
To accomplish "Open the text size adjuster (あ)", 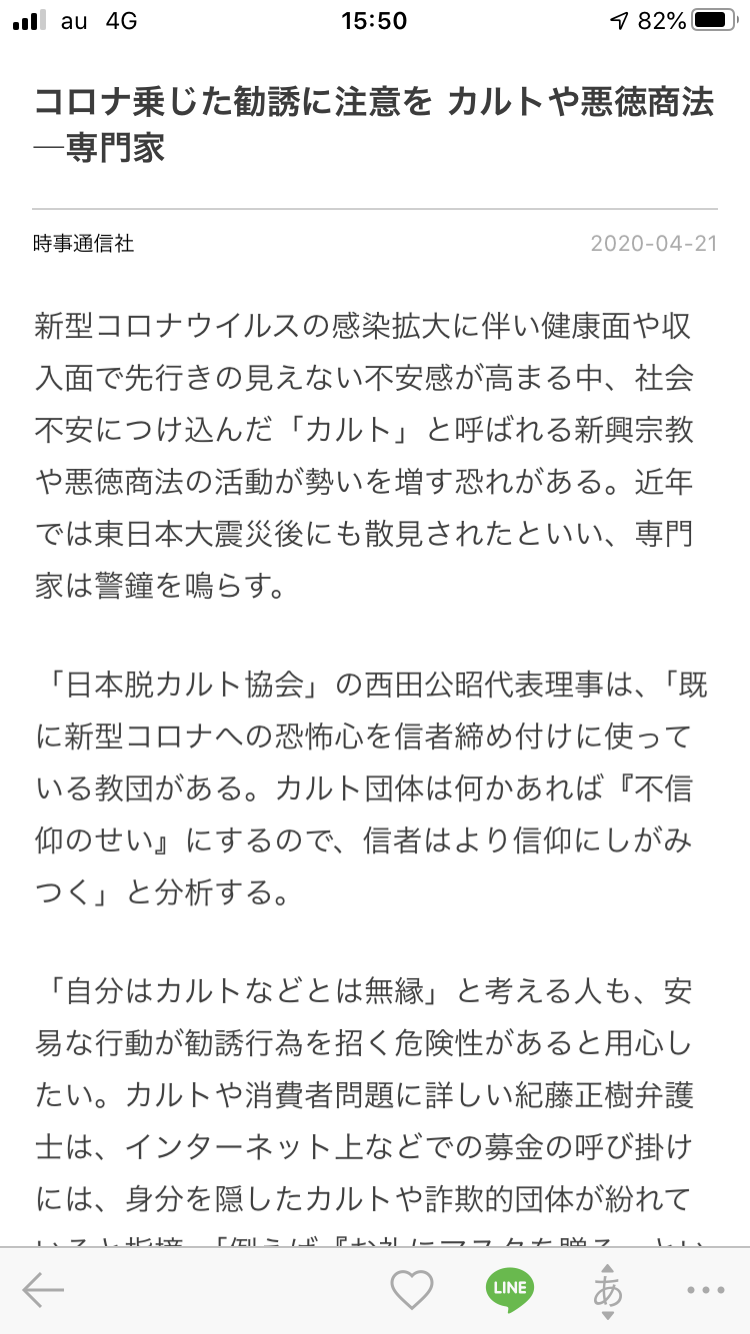I will [607, 1290].
